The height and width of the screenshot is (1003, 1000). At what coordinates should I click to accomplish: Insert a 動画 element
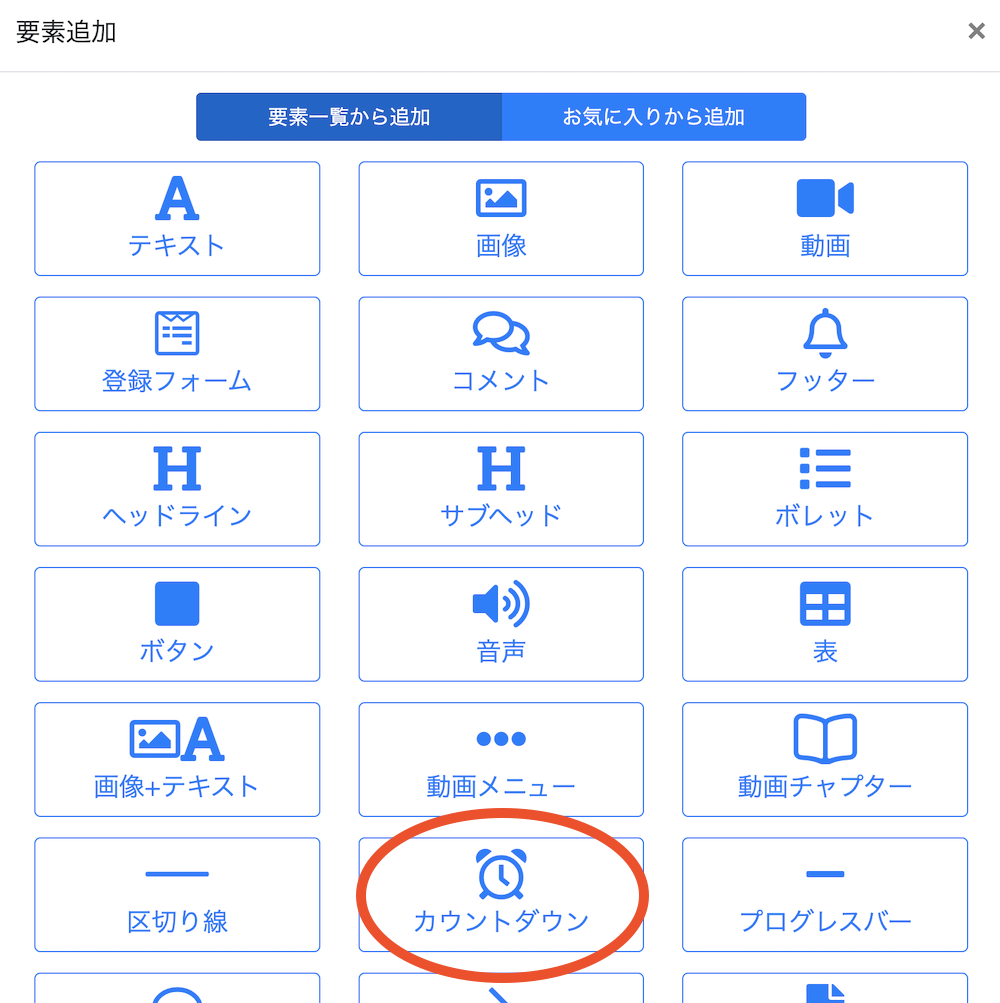coord(825,219)
